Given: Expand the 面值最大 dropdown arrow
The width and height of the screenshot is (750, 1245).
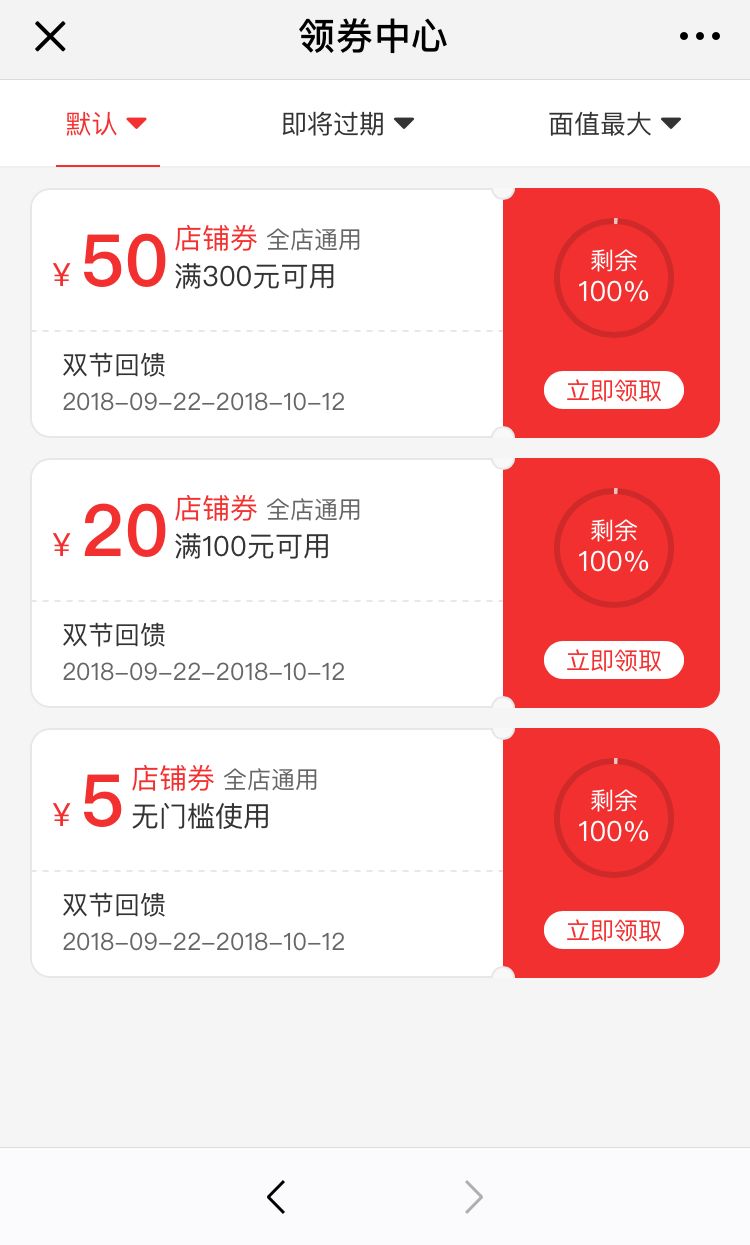Looking at the screenshot, I should (x=674, y=122).
